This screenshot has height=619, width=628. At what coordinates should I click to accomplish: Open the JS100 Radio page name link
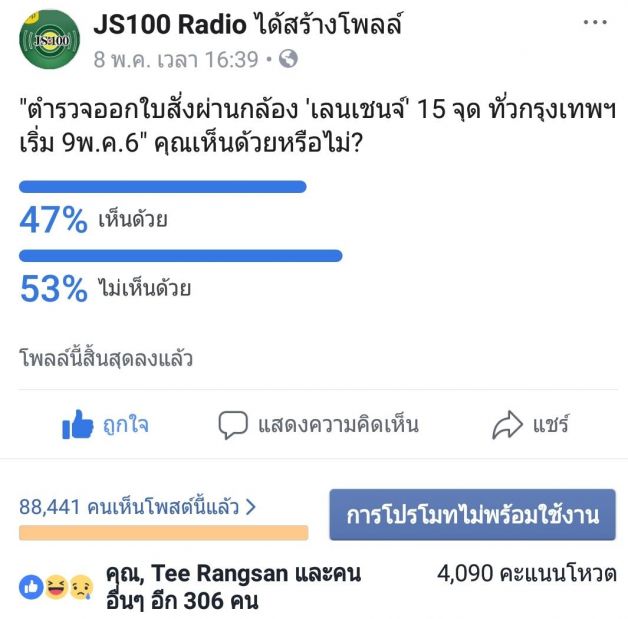coord(169,24)
